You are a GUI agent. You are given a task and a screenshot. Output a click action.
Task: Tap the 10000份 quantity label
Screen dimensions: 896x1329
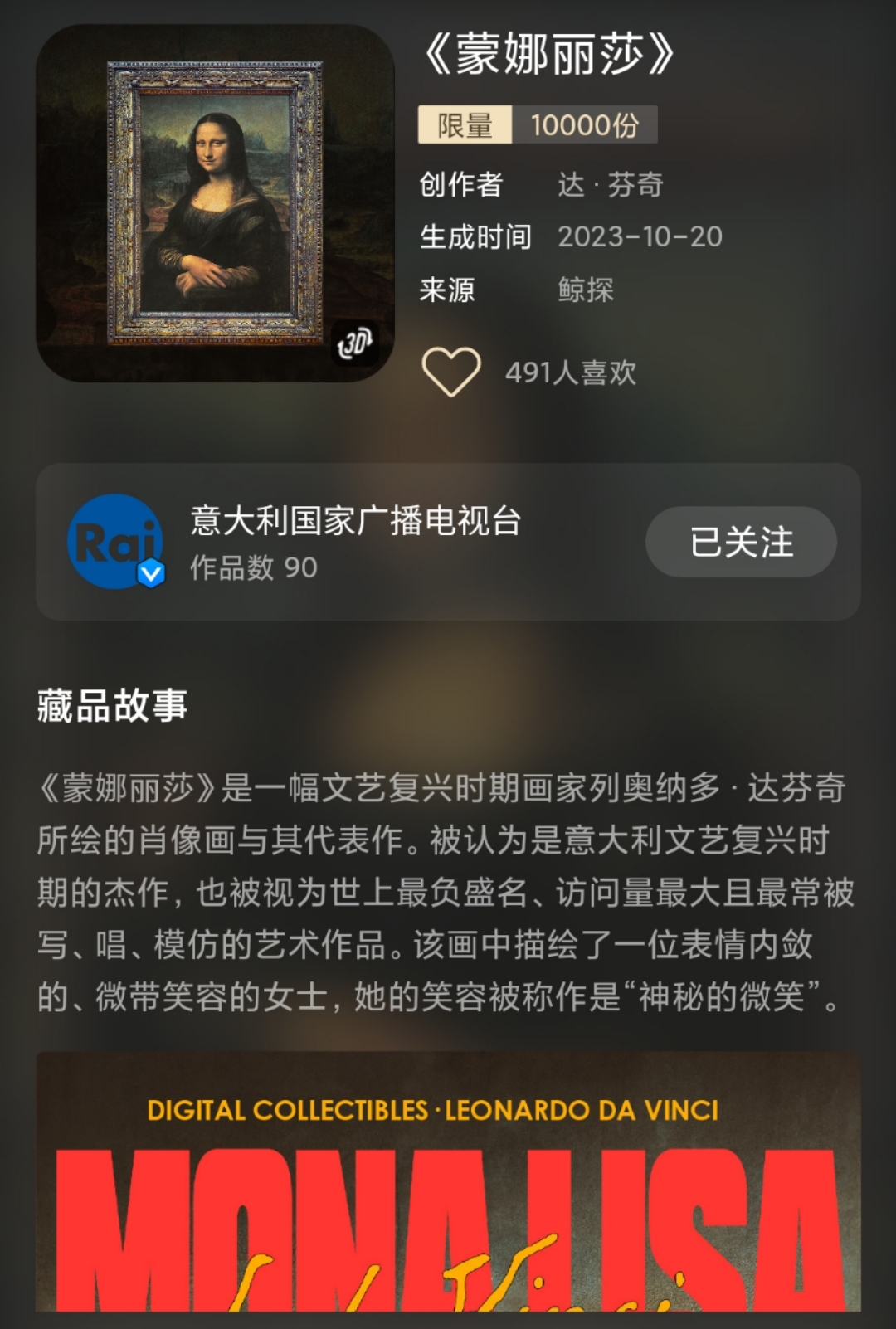583,124
